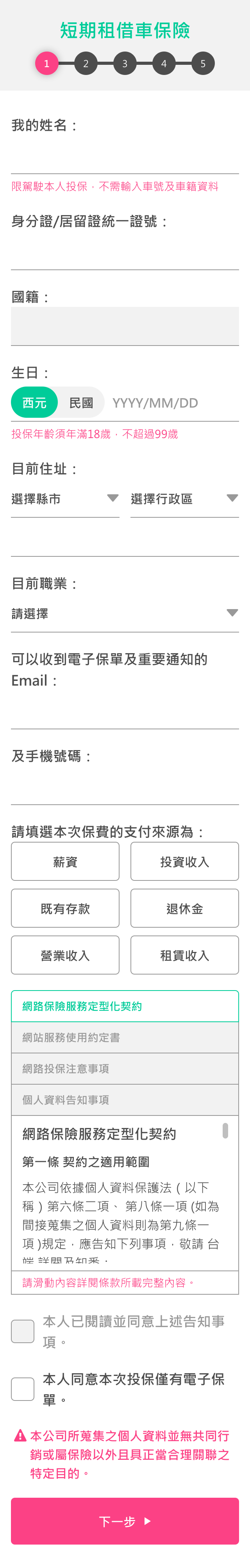The width and height of the screenshot is (250, 1568).
Task: Proceed with the 下一步 button
Action: (x=125, y=1521)
